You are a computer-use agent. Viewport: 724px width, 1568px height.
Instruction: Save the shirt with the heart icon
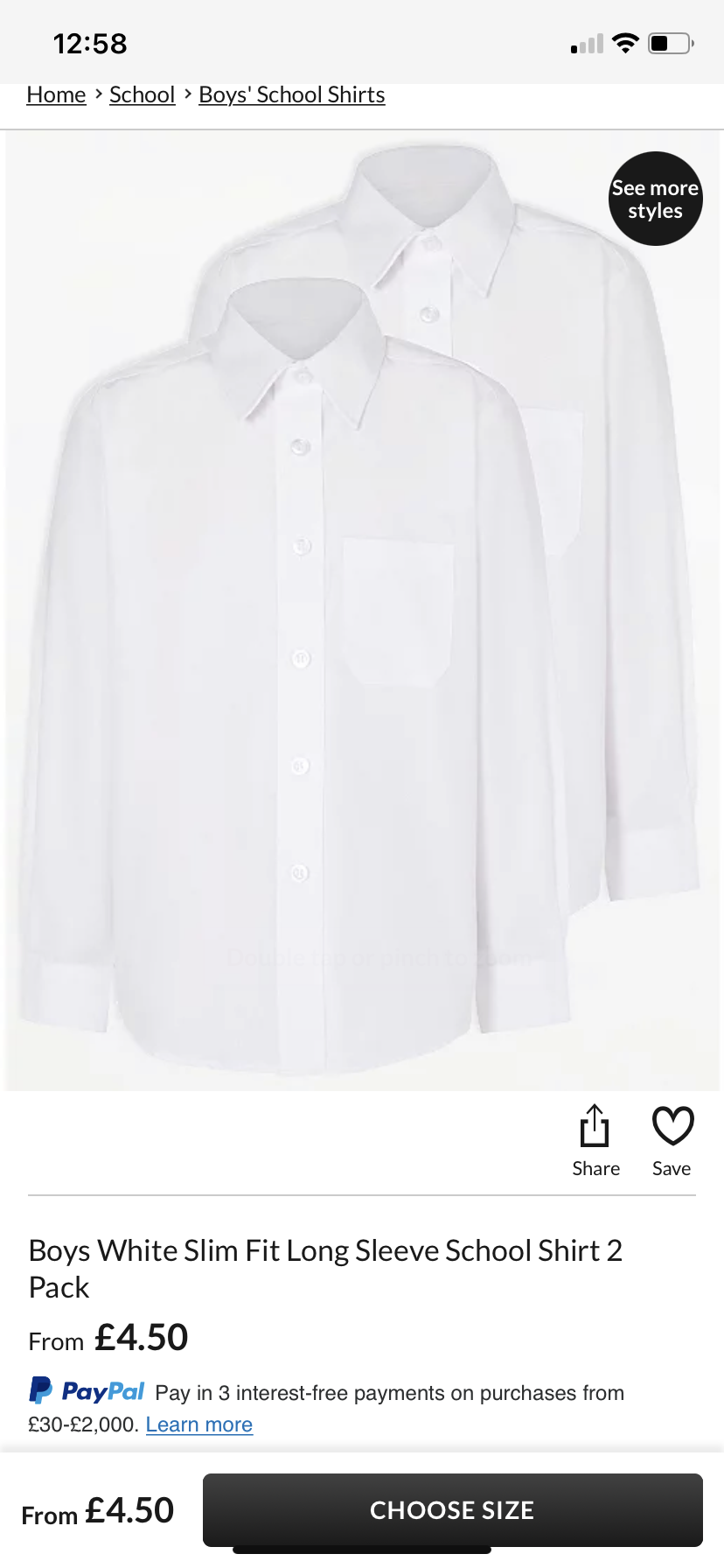coord(672,1141)
